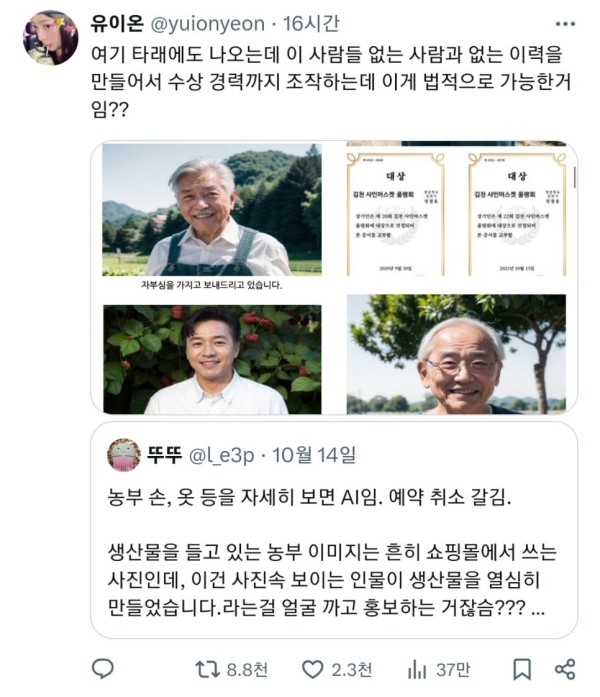Bookmark this tweet
Viewport: 600px width, 697px height.
522,669
